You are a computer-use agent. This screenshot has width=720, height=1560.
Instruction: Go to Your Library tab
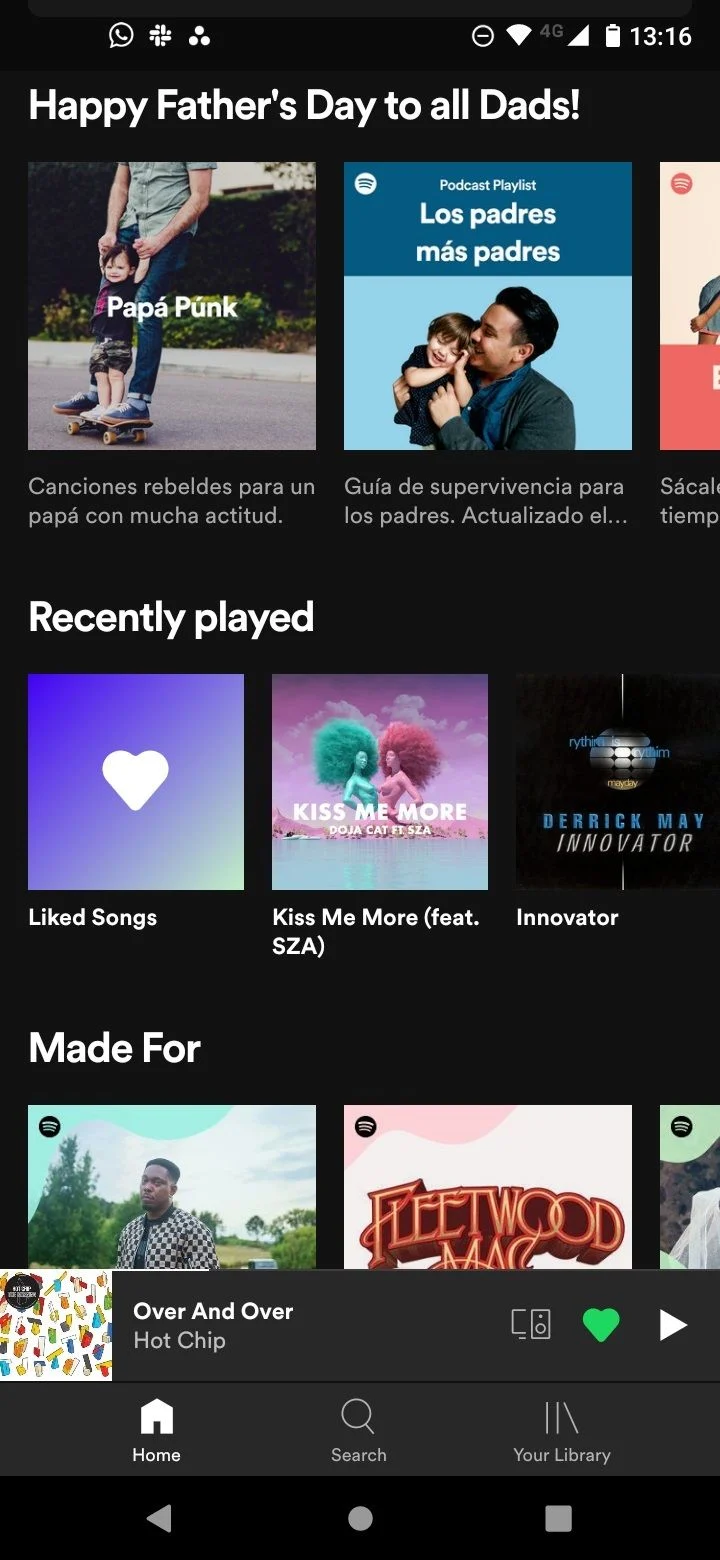562,1432
